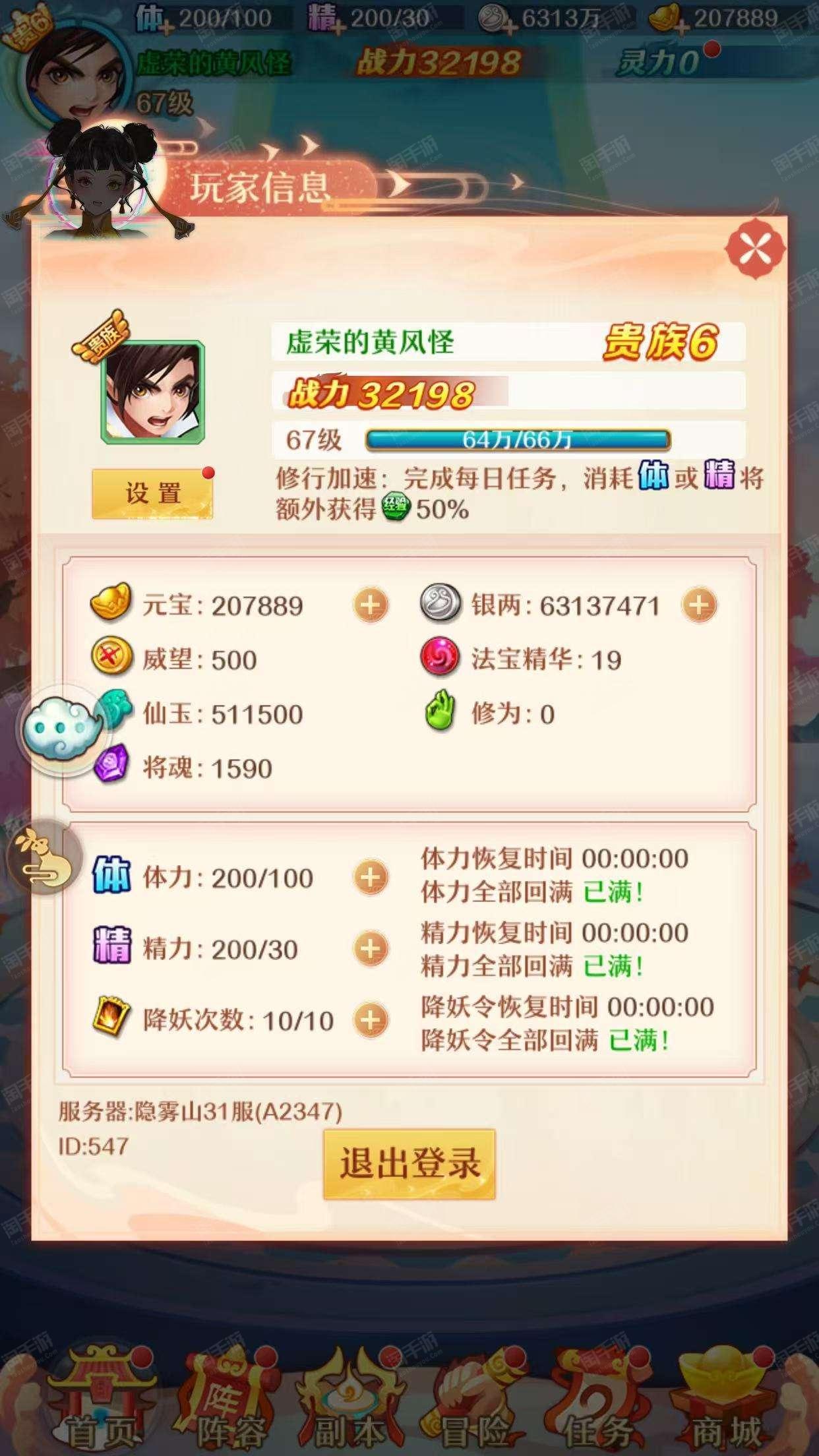Add more 银两 with plus button
Viewport: 819px width, 1456px height.
coord(700,605)
